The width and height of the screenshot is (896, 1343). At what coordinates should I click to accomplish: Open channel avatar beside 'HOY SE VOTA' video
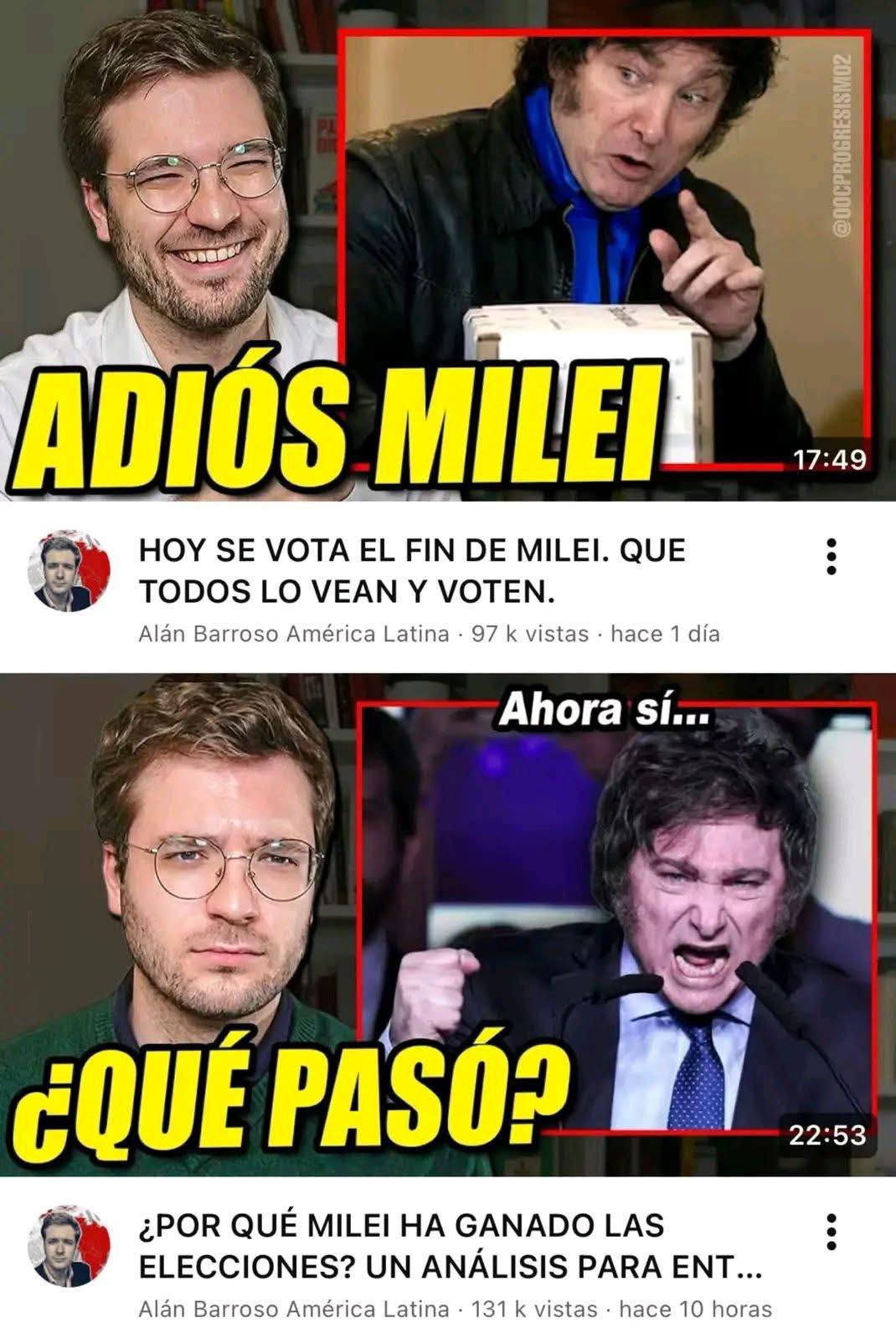70,570
